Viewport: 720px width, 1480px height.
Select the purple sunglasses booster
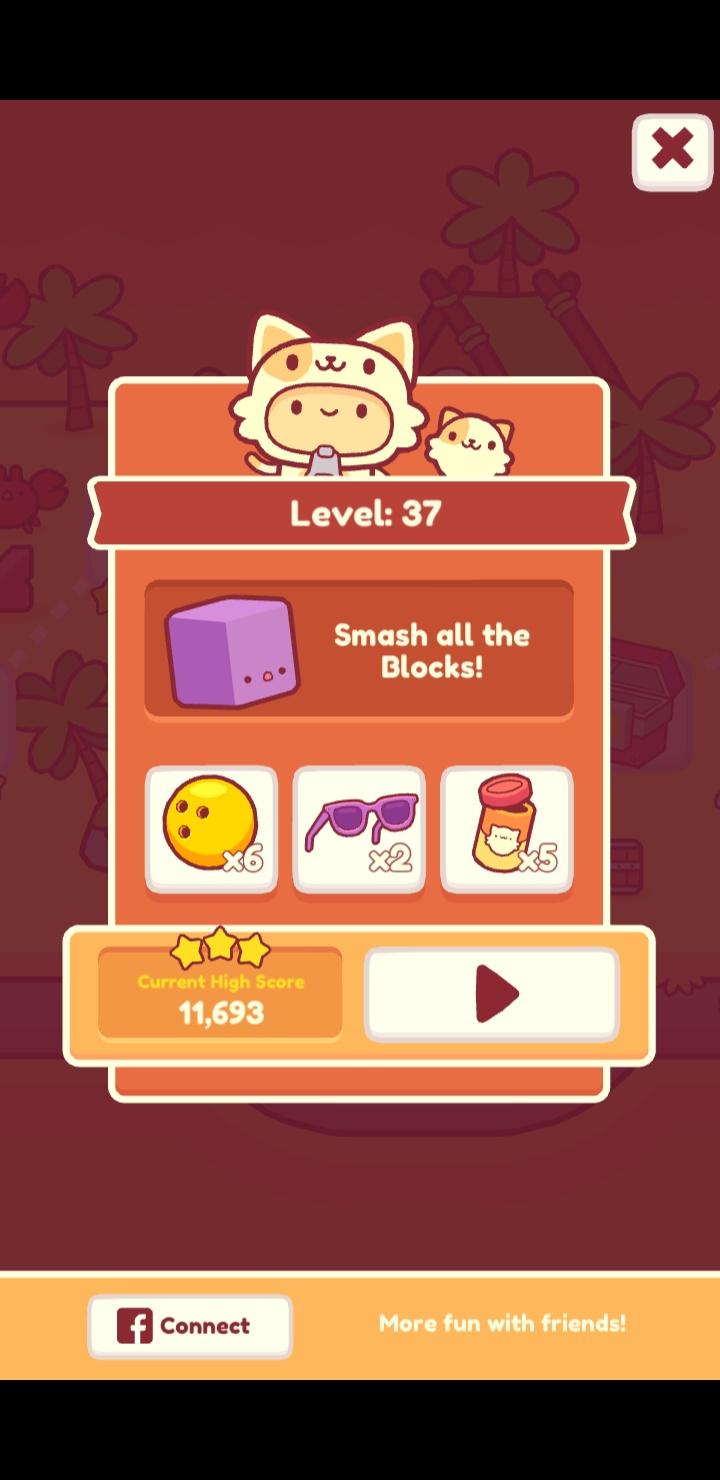point(359,828)
